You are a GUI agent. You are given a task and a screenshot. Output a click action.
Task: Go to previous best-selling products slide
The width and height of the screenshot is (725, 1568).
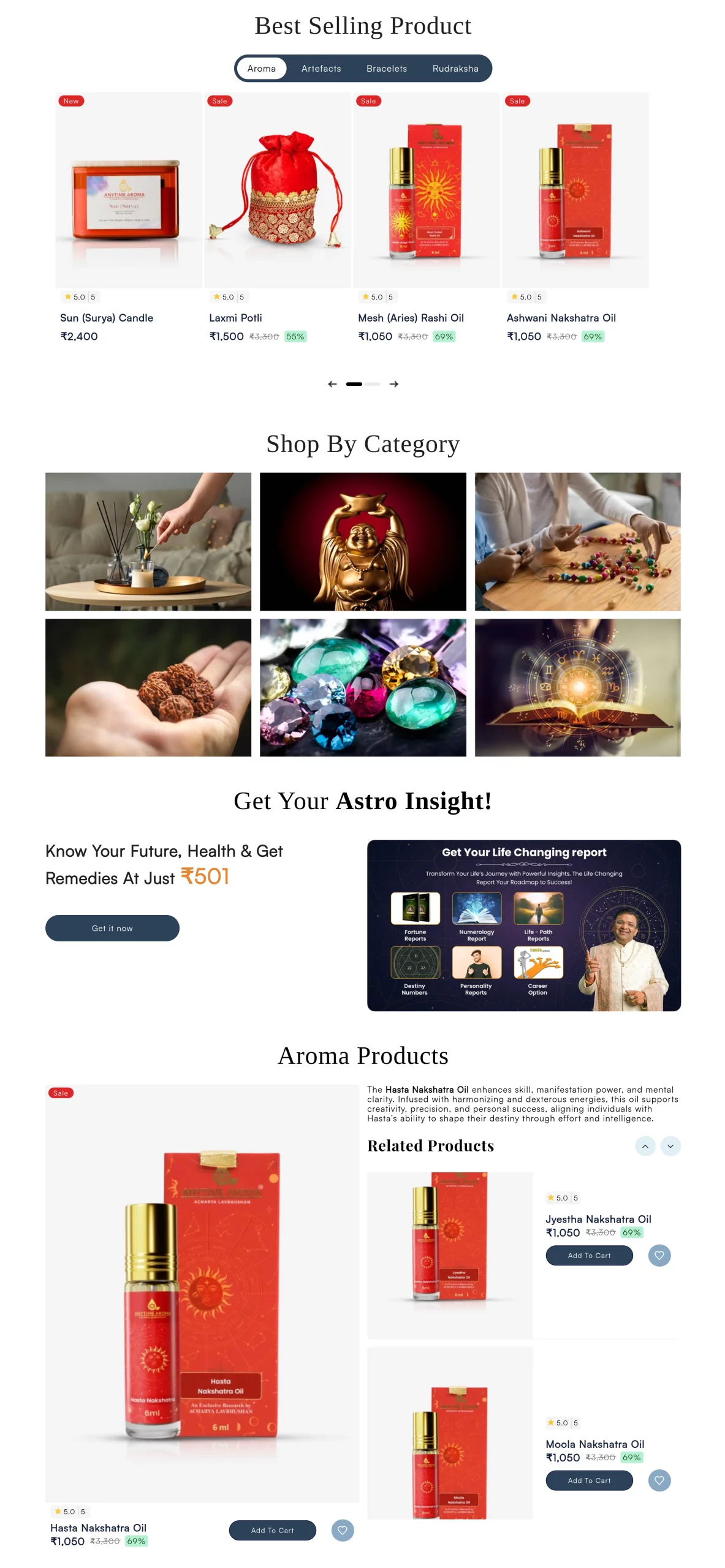point(332,384)
